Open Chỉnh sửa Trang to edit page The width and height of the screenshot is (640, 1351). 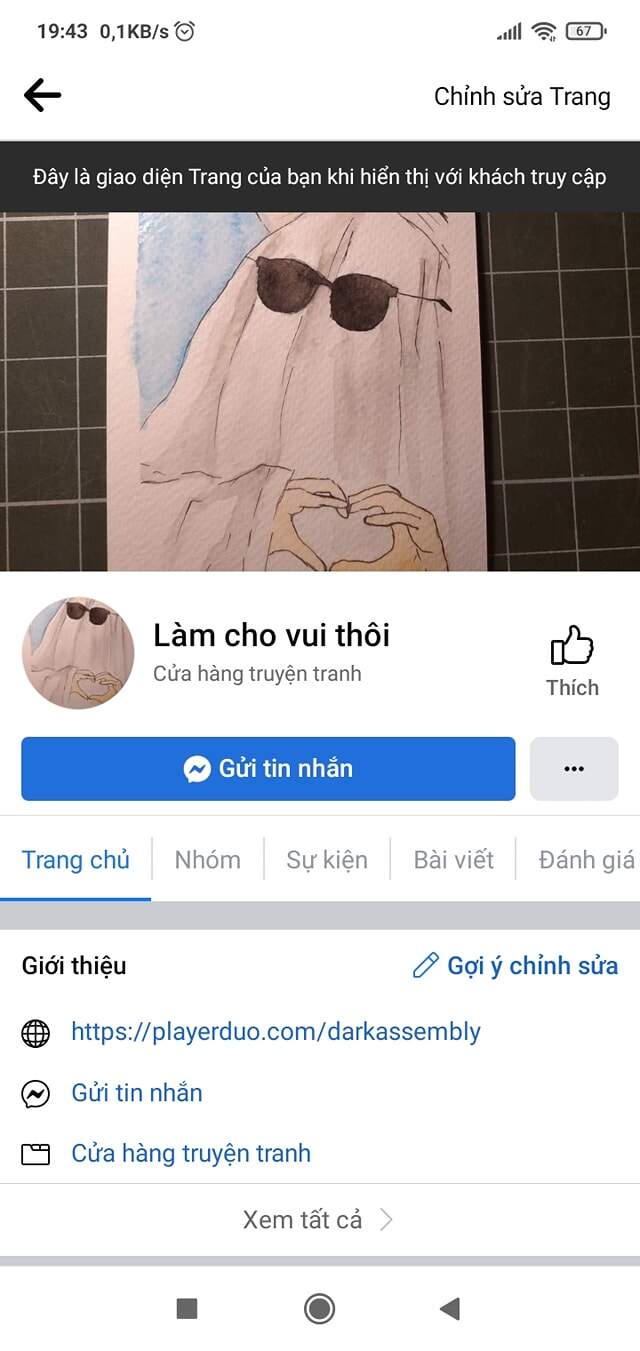(x=521, y=96)
